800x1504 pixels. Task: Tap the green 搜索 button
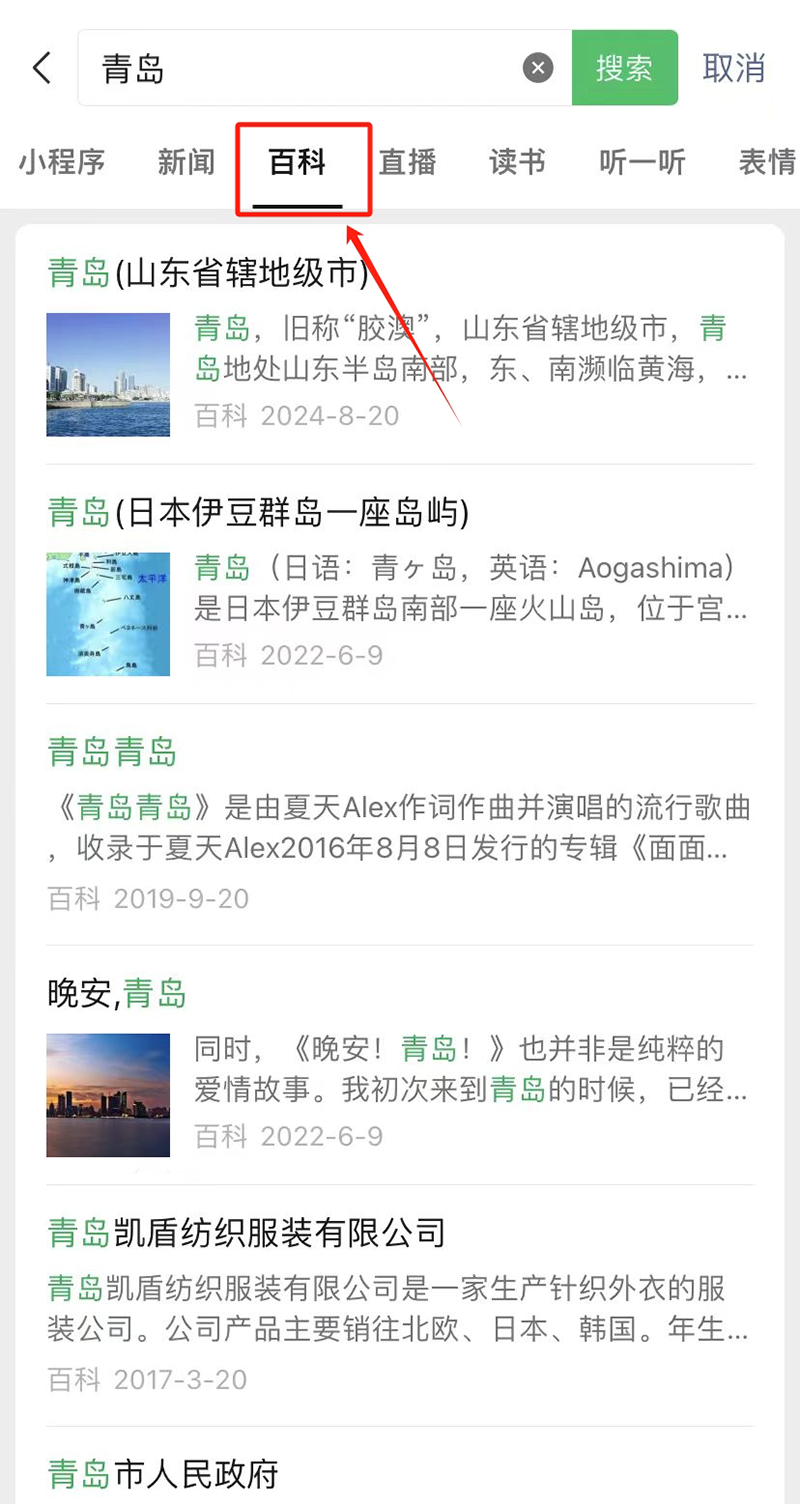point(624,68)
